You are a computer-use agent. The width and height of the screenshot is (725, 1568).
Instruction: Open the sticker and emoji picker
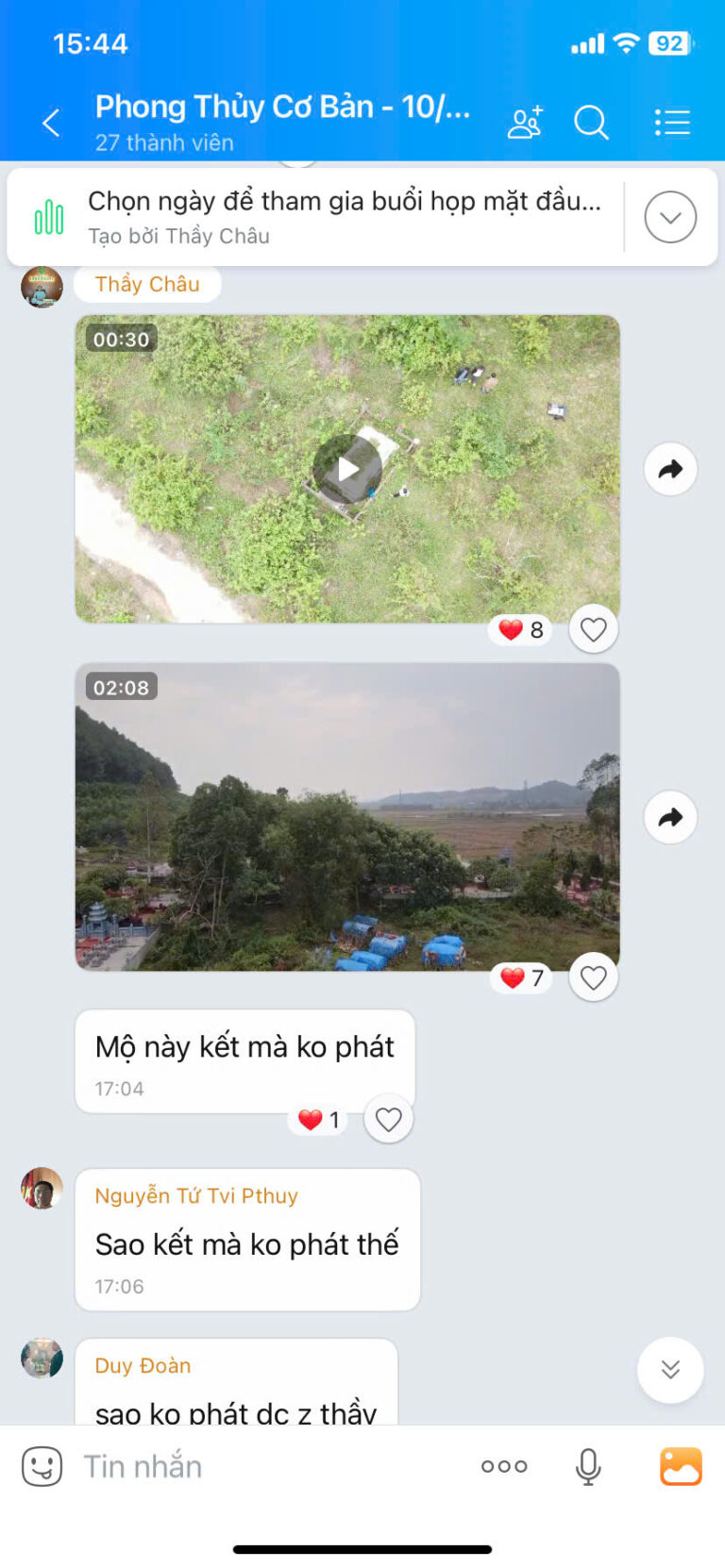[x=42, y=1466]
